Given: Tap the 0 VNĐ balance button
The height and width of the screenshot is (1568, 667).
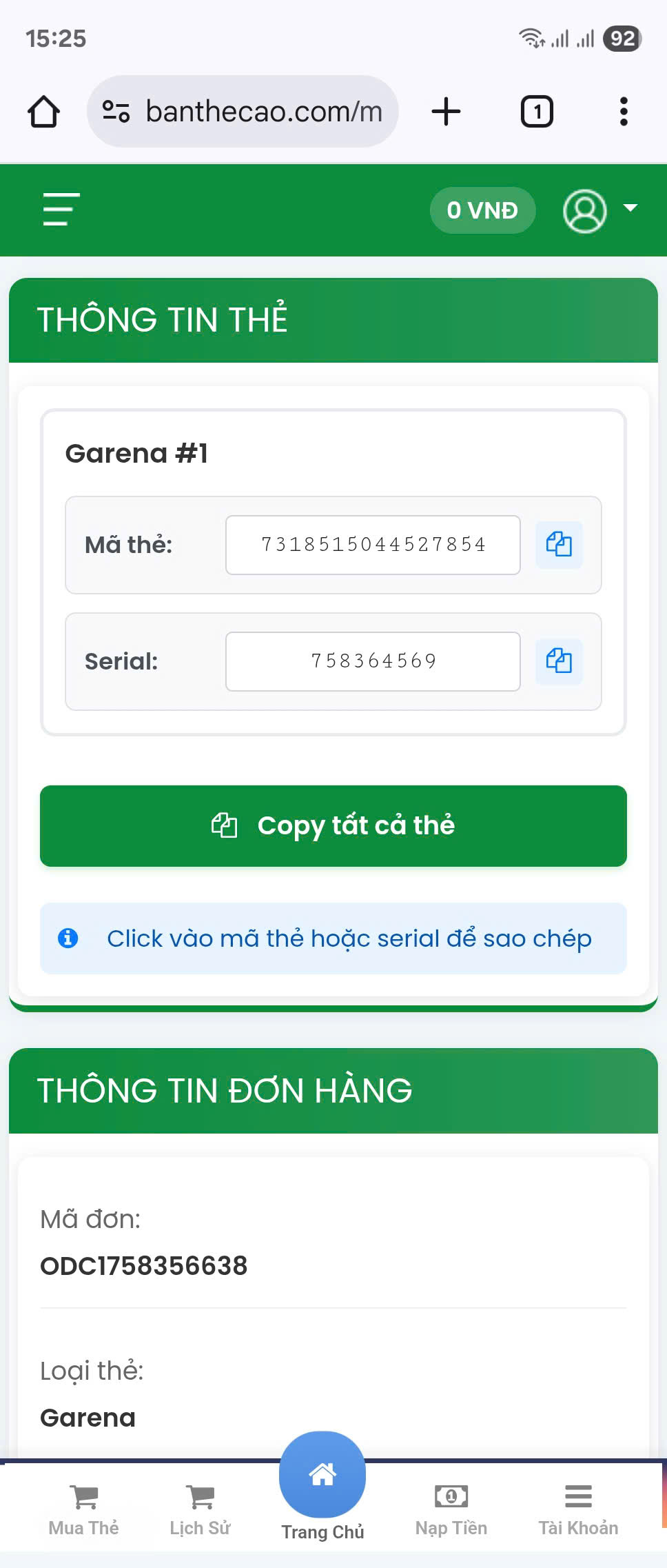Looking at the screenshot, I should coord(482,210).
